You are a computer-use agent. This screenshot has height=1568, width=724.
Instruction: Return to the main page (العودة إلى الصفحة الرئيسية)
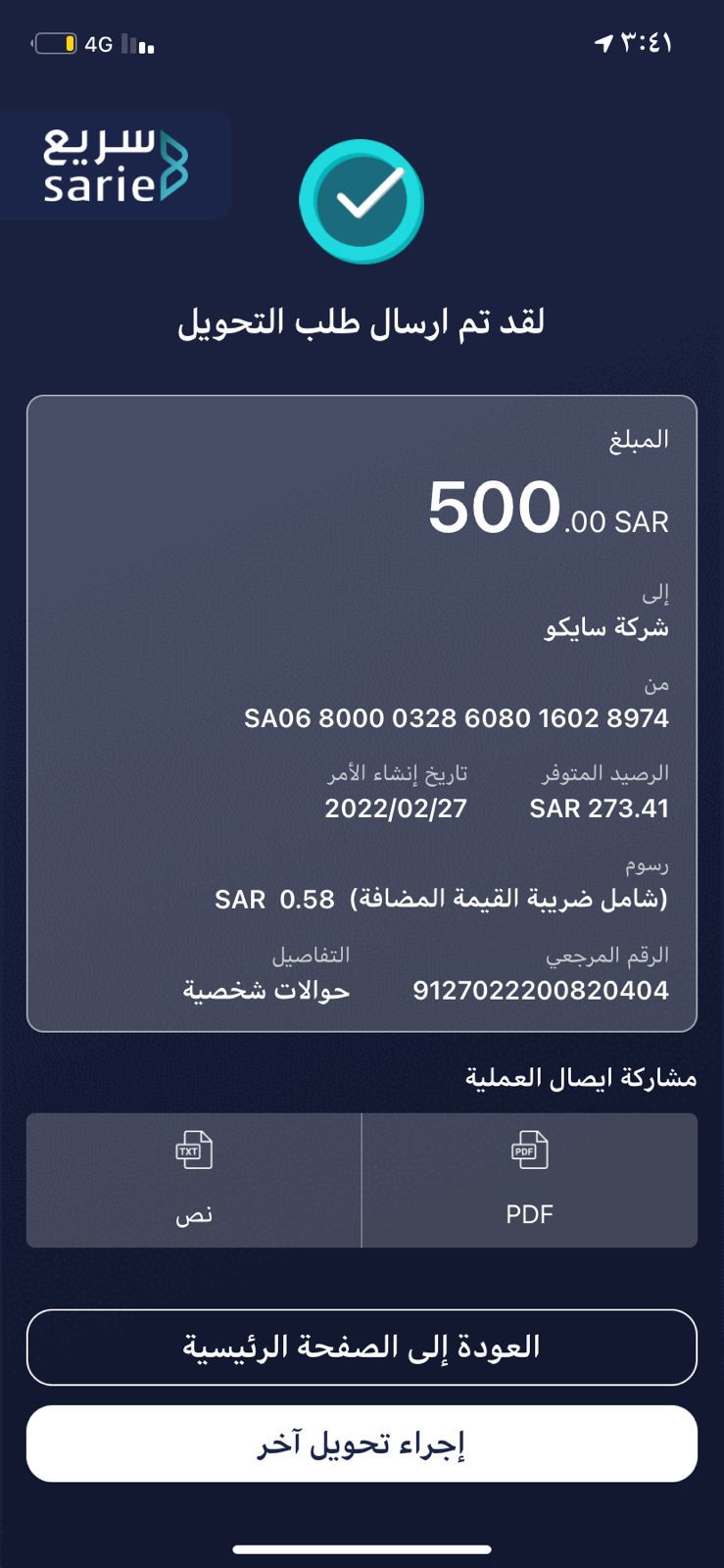click(362, 1347)
